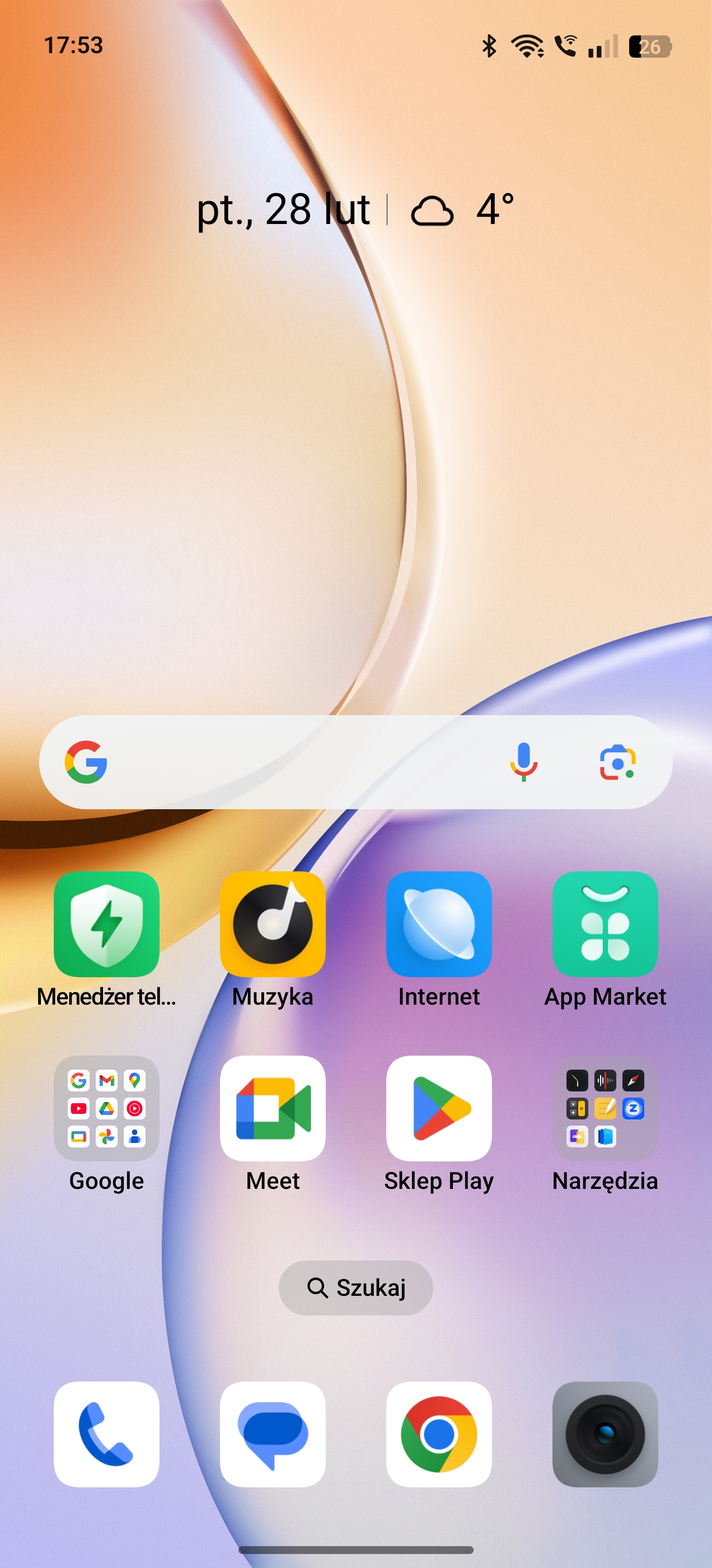
Task: Open the Messages app in dock
Action: click(273, 1434)
